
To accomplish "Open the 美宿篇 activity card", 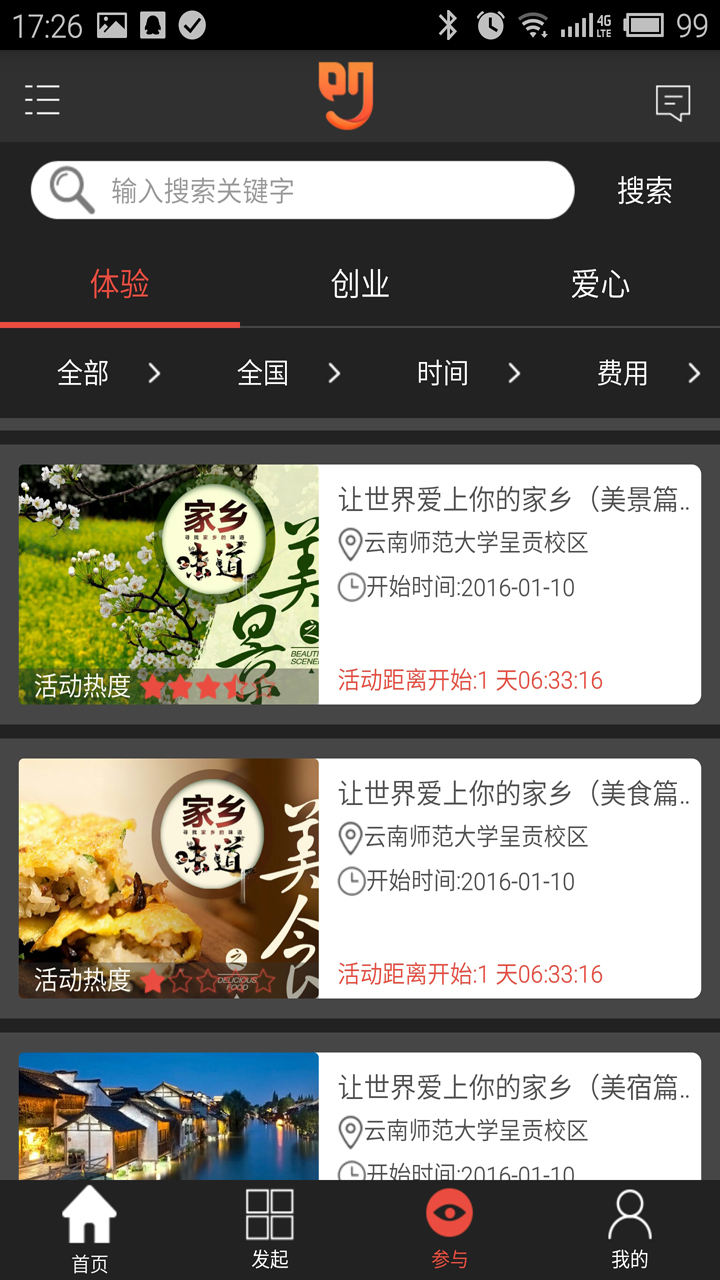I will click(x=360, y=1115).
